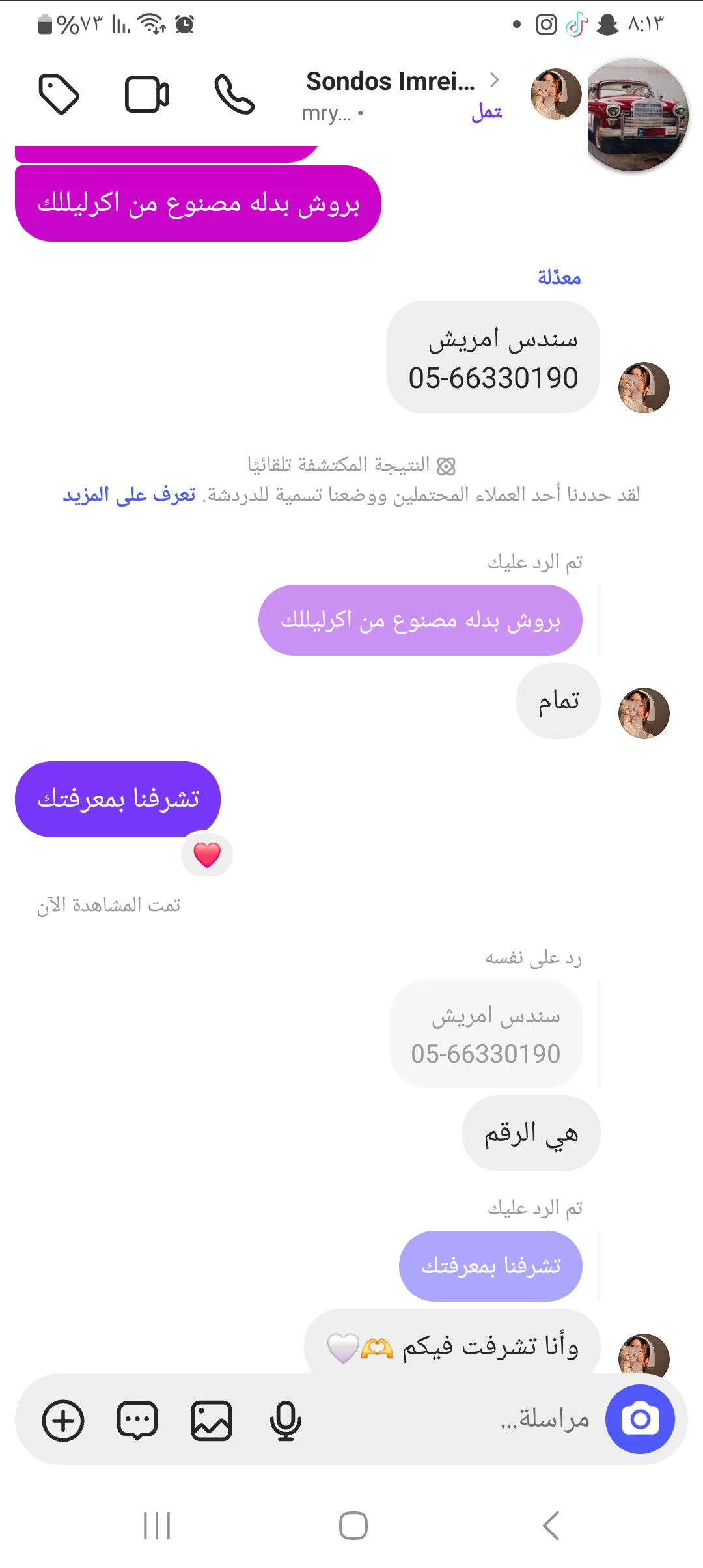Viewport: 703px width, 1568px height.
Task: Open the camera in the message bar
Action: pyautogui.click(x=640, y=1419)
